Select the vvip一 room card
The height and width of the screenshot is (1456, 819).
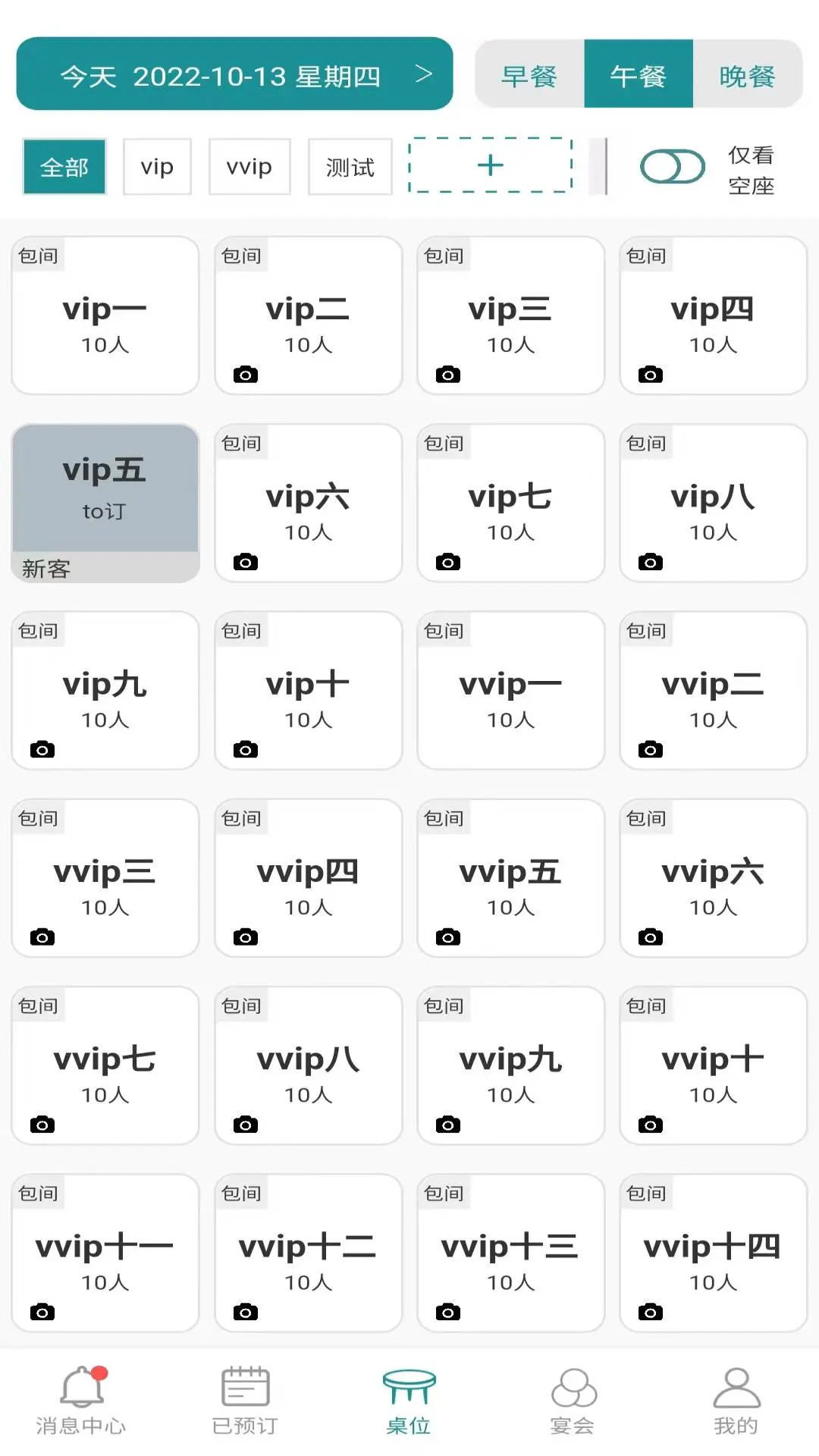[510, 690]
